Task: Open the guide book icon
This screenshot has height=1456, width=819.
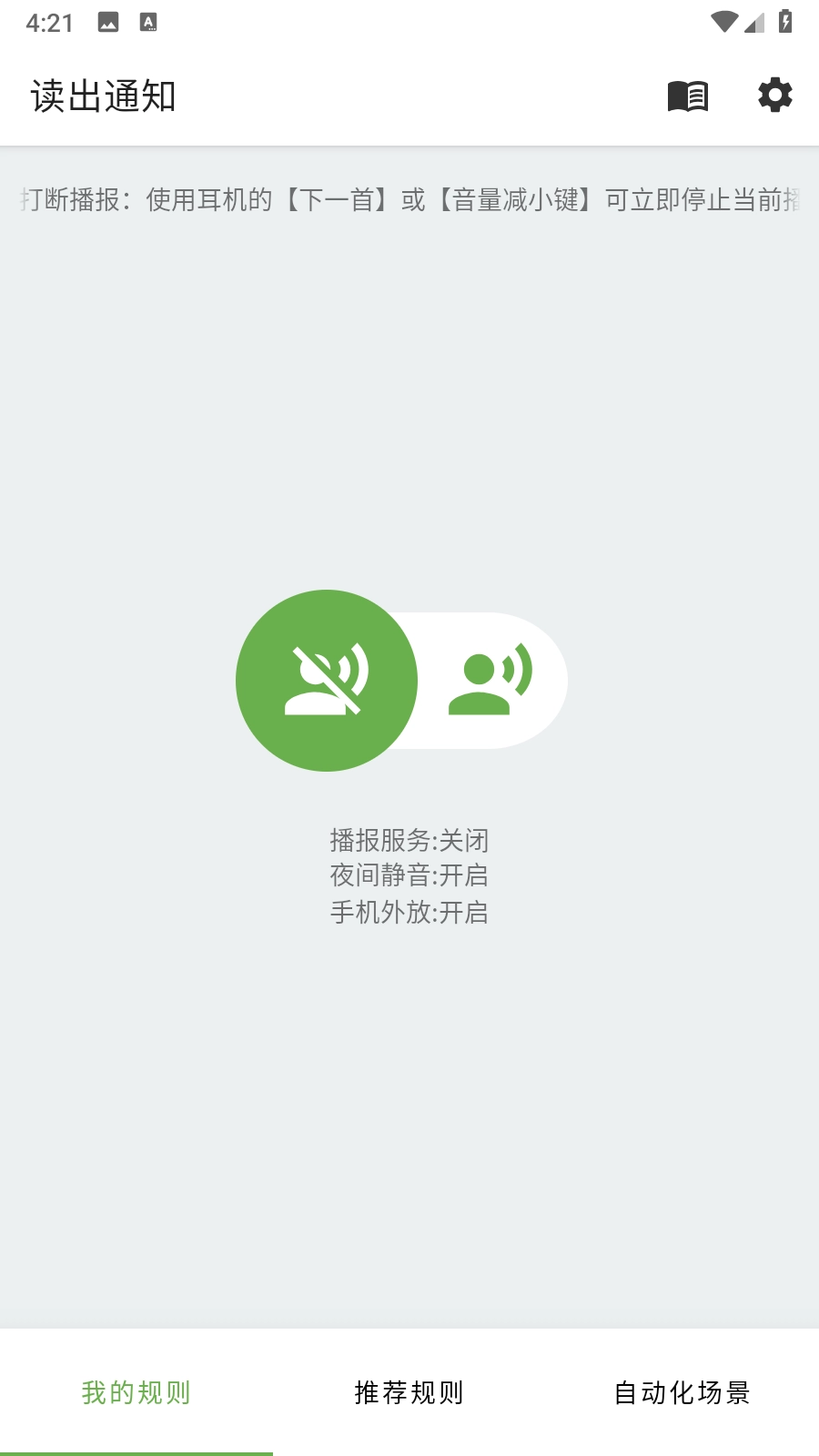Action: point(687,96)
